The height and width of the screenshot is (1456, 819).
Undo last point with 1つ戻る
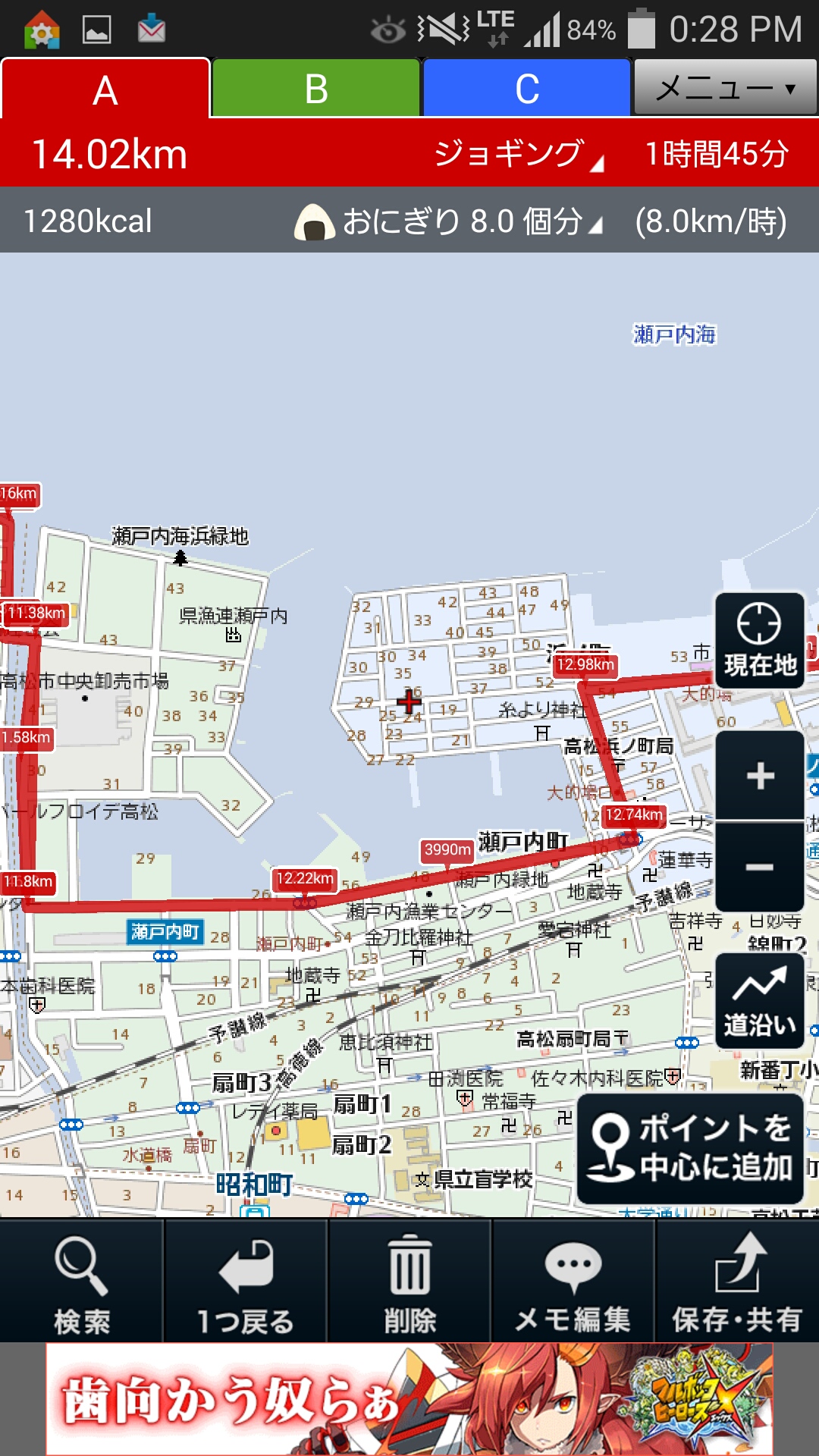point(245,1280)
